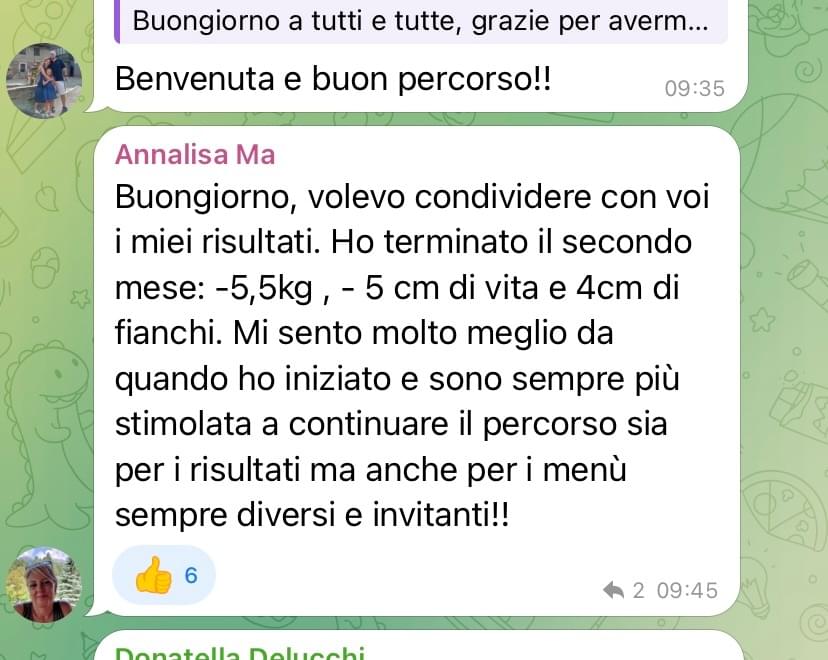This screenshot has height=660, width=828.
Task: Open the quoted reply starting "Buongiorno a tutti"
Action: 420,21
